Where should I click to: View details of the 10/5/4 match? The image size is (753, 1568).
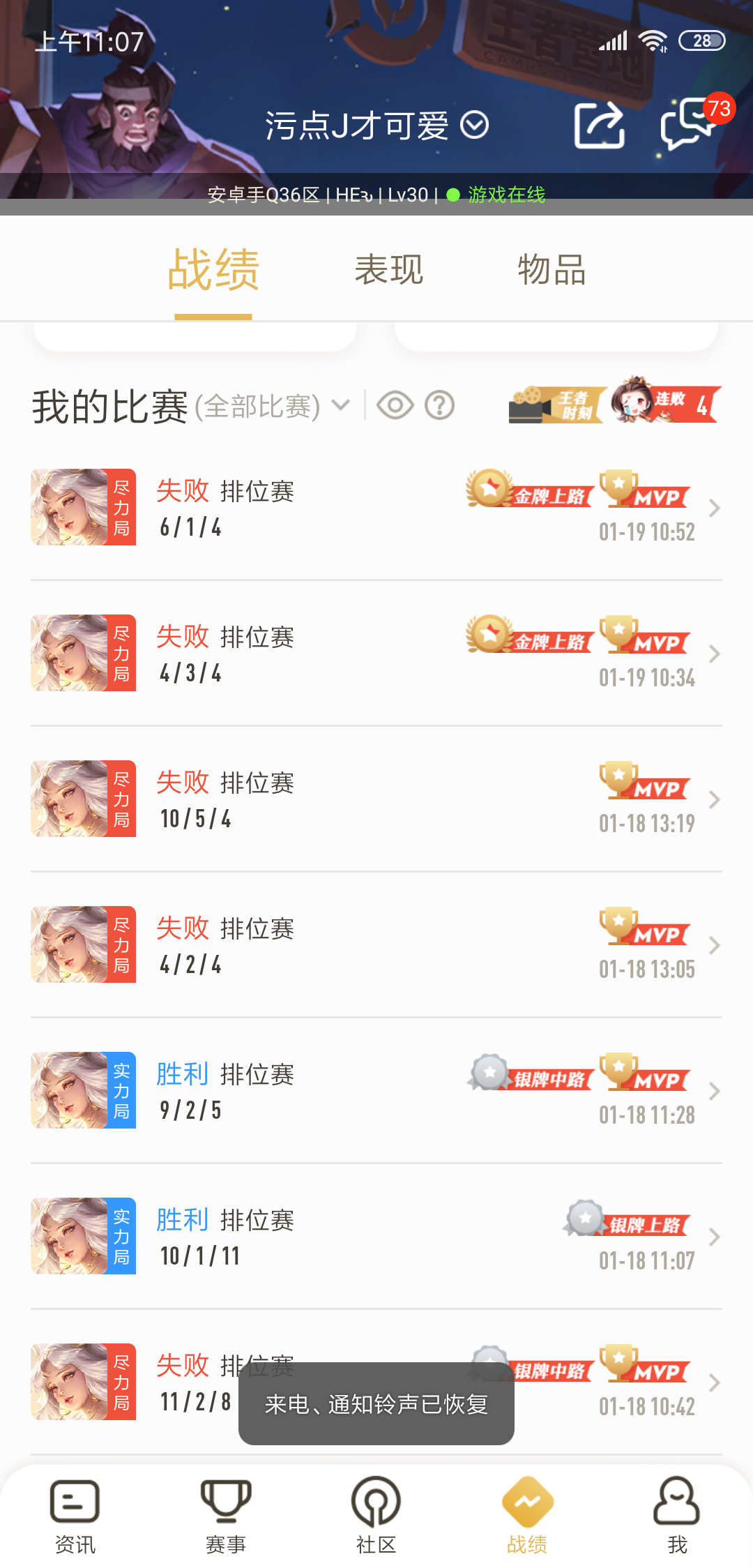click(x=376, y=799)
